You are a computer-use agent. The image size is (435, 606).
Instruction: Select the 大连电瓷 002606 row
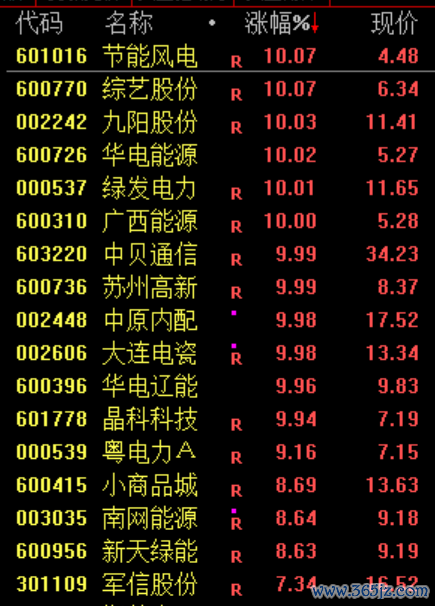click(x=218, y=353)
